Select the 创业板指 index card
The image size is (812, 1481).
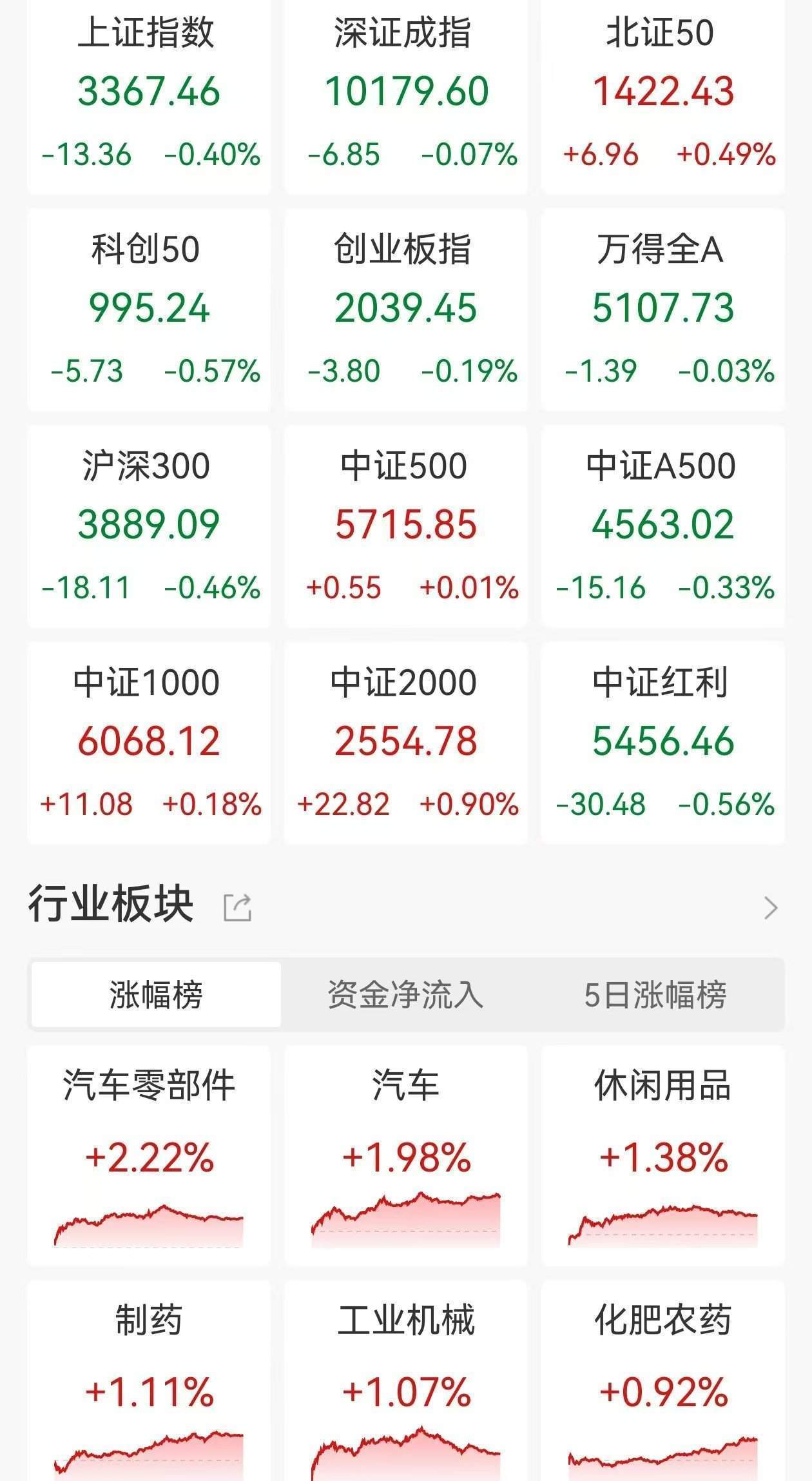(406, 309)
